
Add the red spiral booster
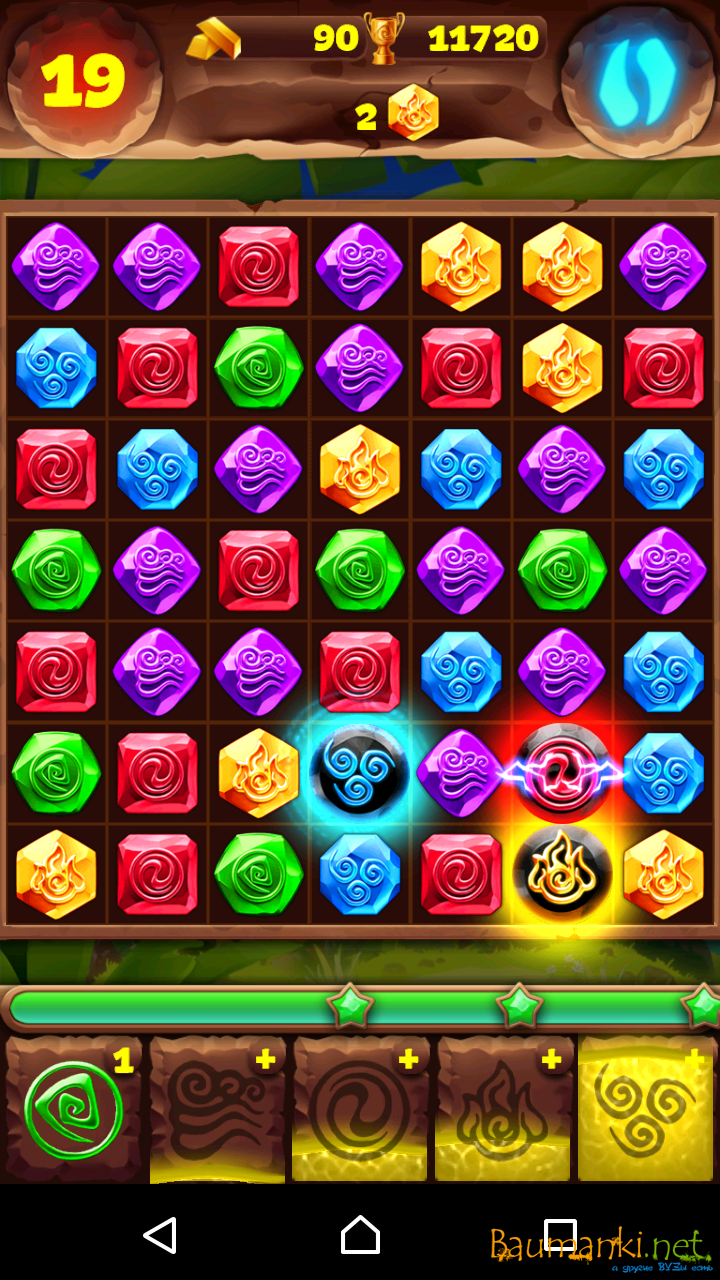pos(361,1110)
